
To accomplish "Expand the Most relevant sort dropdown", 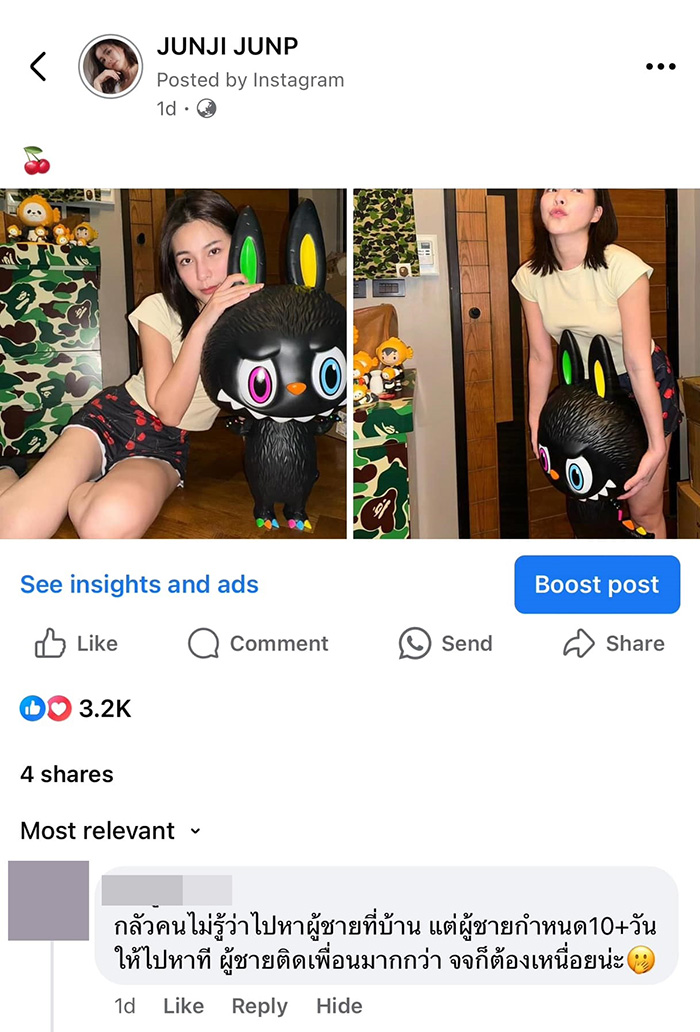I will 110,831.
